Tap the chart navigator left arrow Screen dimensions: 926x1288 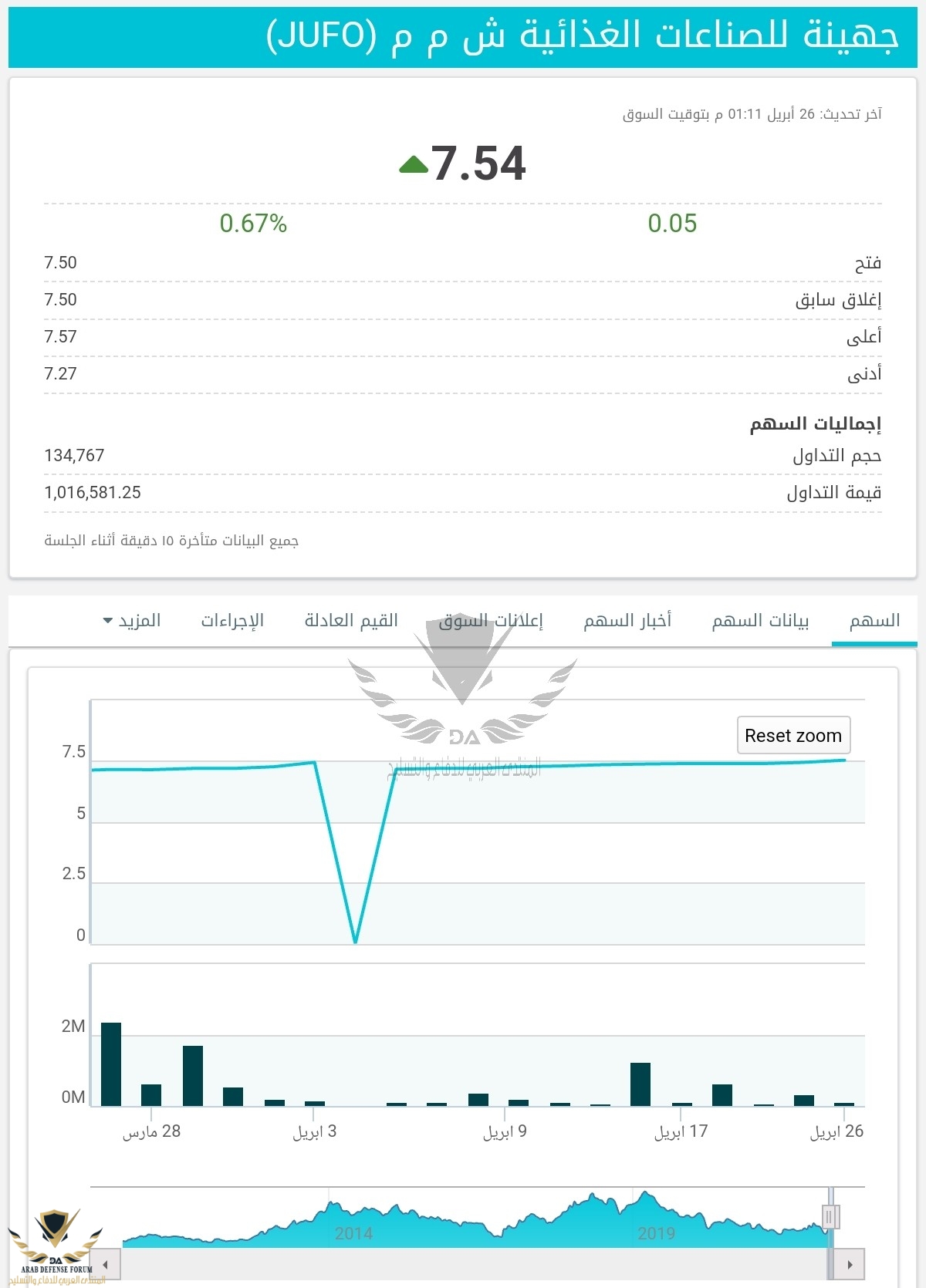pyautogui.click(x=106, y=1264)
